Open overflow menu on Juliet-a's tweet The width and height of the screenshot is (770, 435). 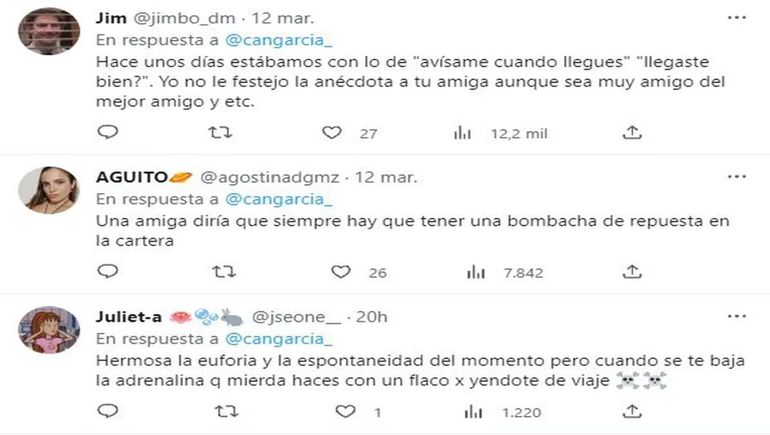(x=737, y=316)
